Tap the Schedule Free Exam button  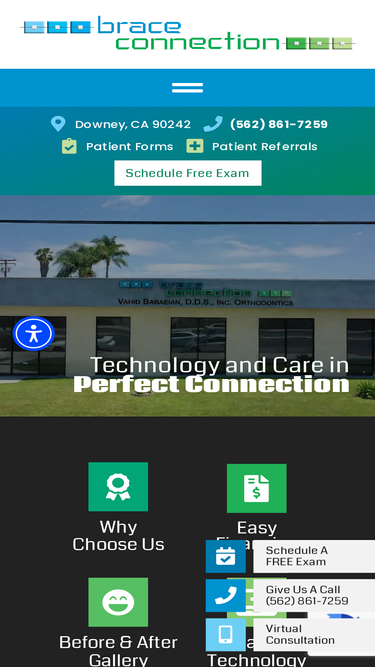pyautogui.click(x=188, y=173)
